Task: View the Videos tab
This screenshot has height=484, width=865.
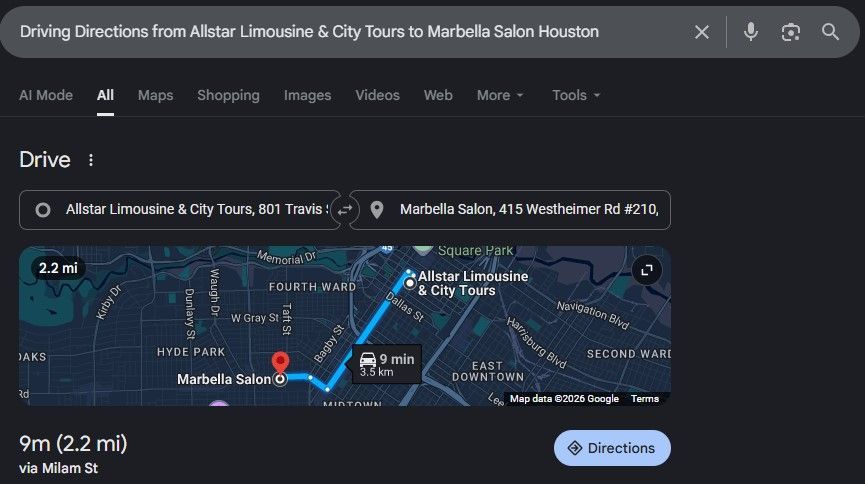Action: [377, 95]
